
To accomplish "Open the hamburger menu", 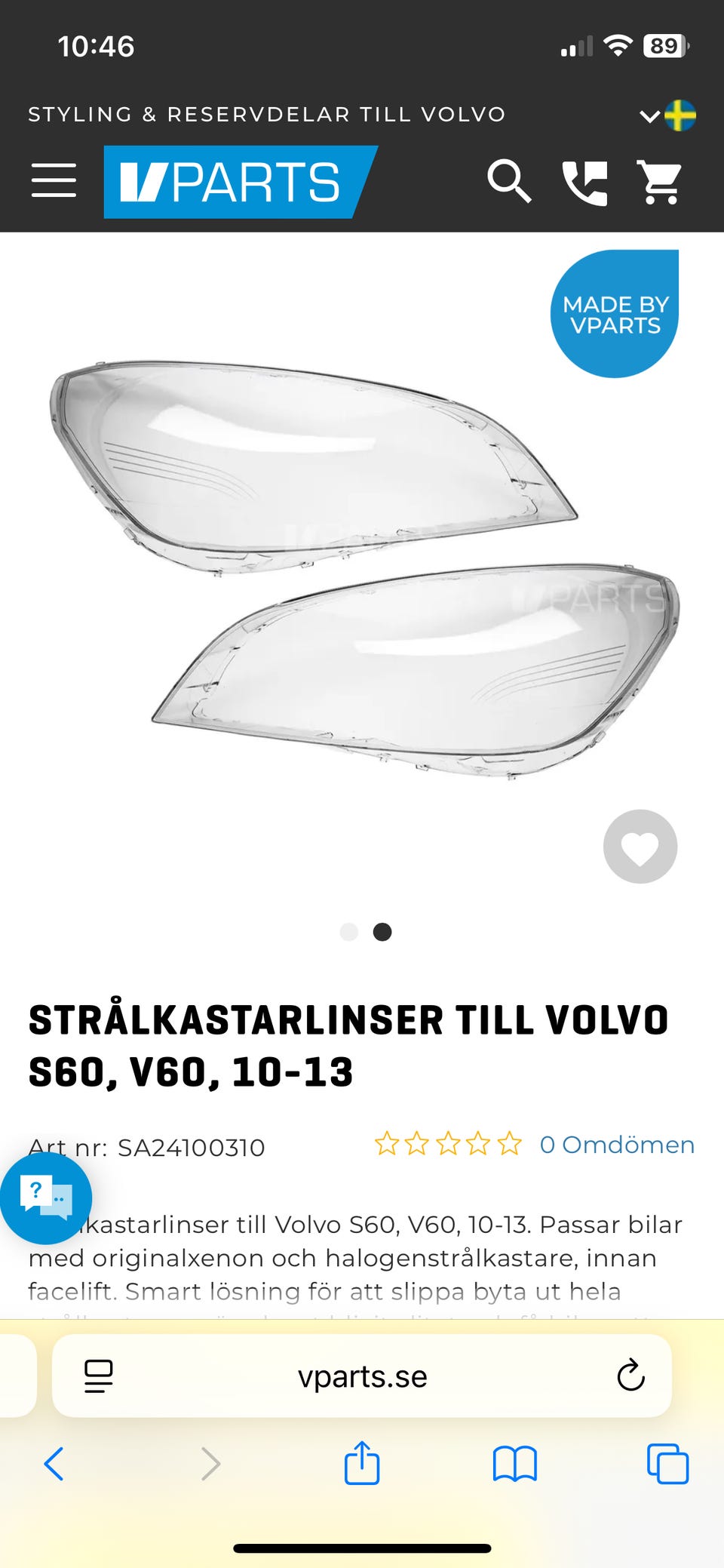I will tap(54, 180).
